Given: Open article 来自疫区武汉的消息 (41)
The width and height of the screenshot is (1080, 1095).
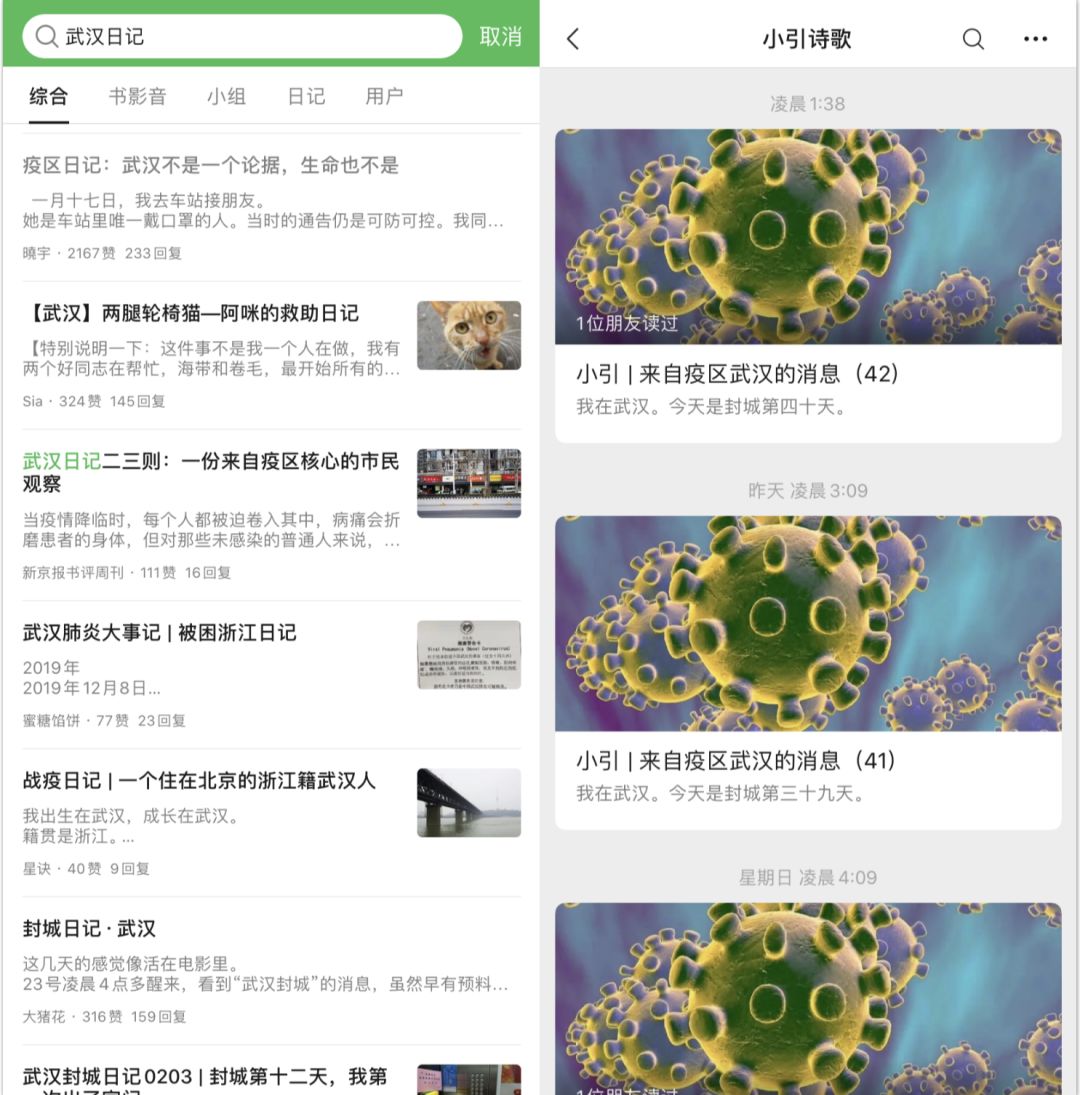Looking at the screenshot, I should 808,673.
